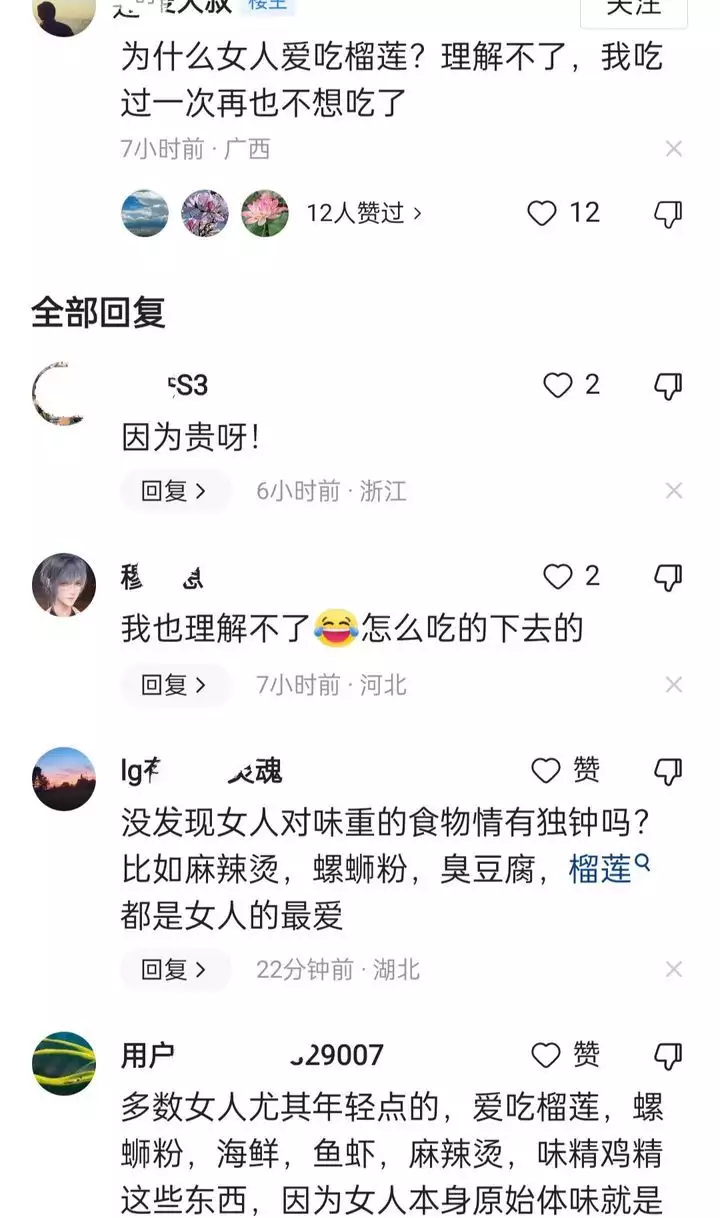Screen dimensions: 720x1218
Task: Reply to the comment 因为贵呀!
Action: pyautogui.click(x=174, y=491)
